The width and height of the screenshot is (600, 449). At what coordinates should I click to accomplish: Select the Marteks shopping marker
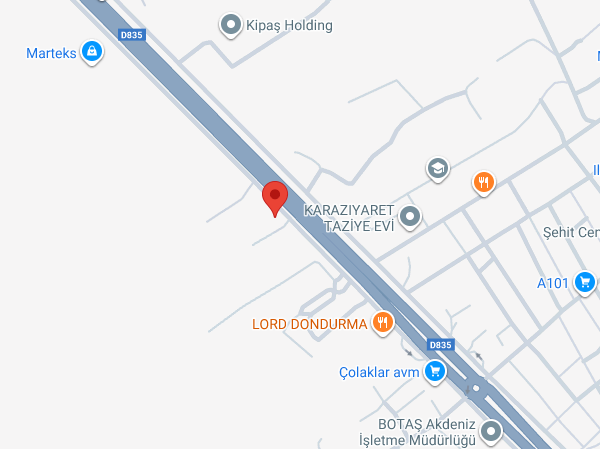click(92, 51)
